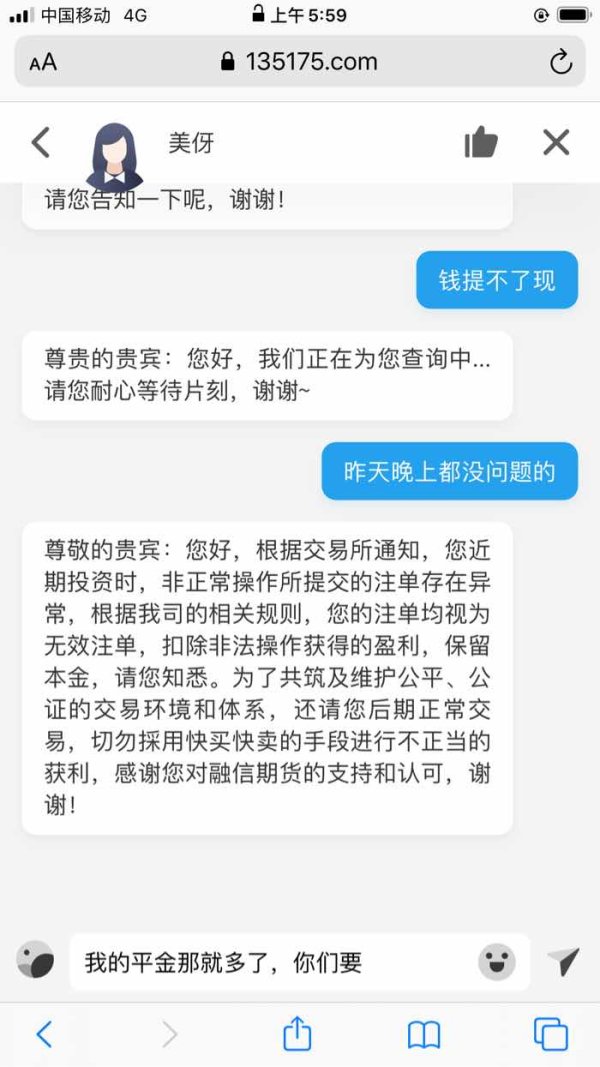This screenshot has height=1067, width=600.
Task: Tap the message input field
Action: click(299, 962)
